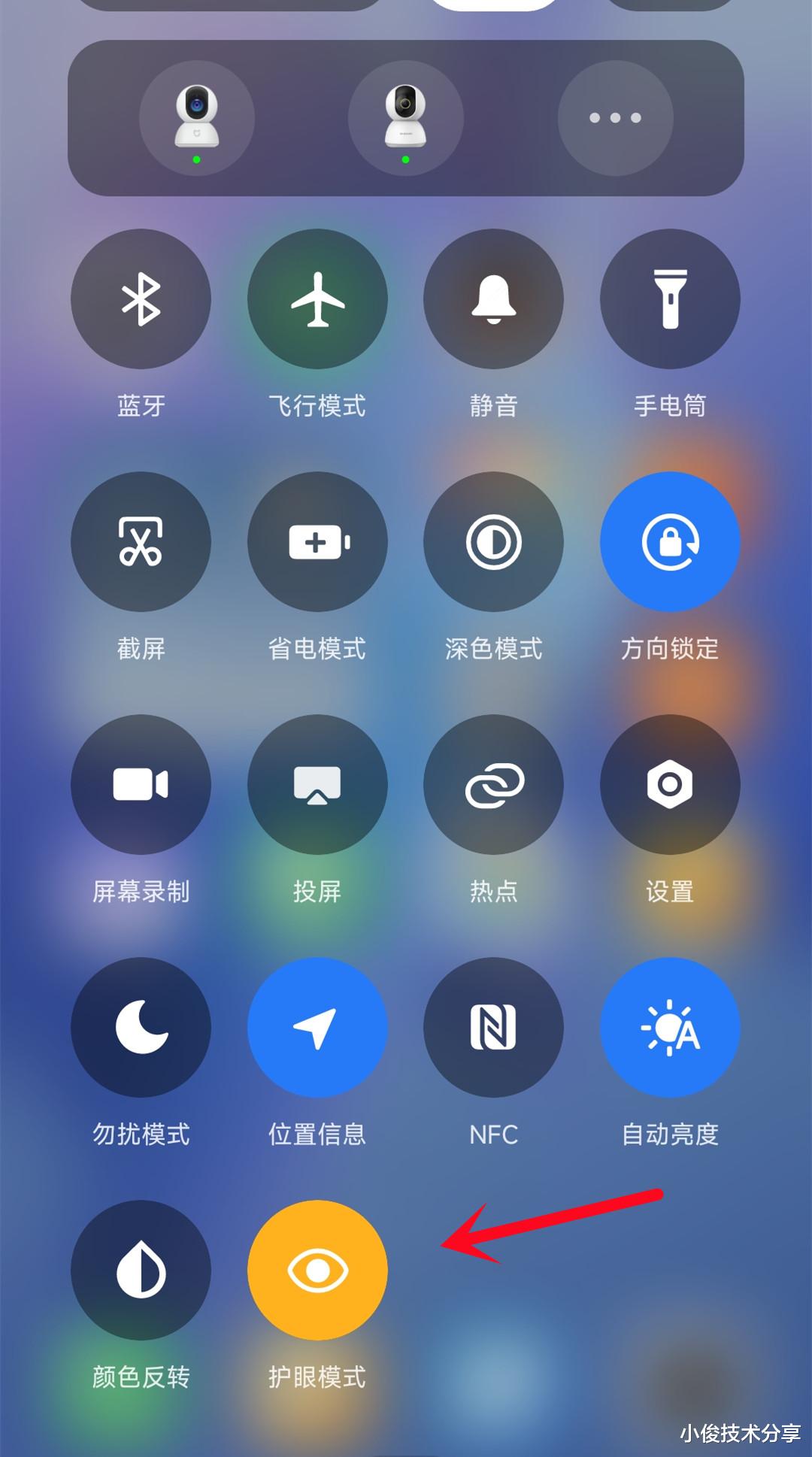Viewport: 812px width, 1457px height.
Task: Turn on Bluetooth
Action: tap(141, 298)
